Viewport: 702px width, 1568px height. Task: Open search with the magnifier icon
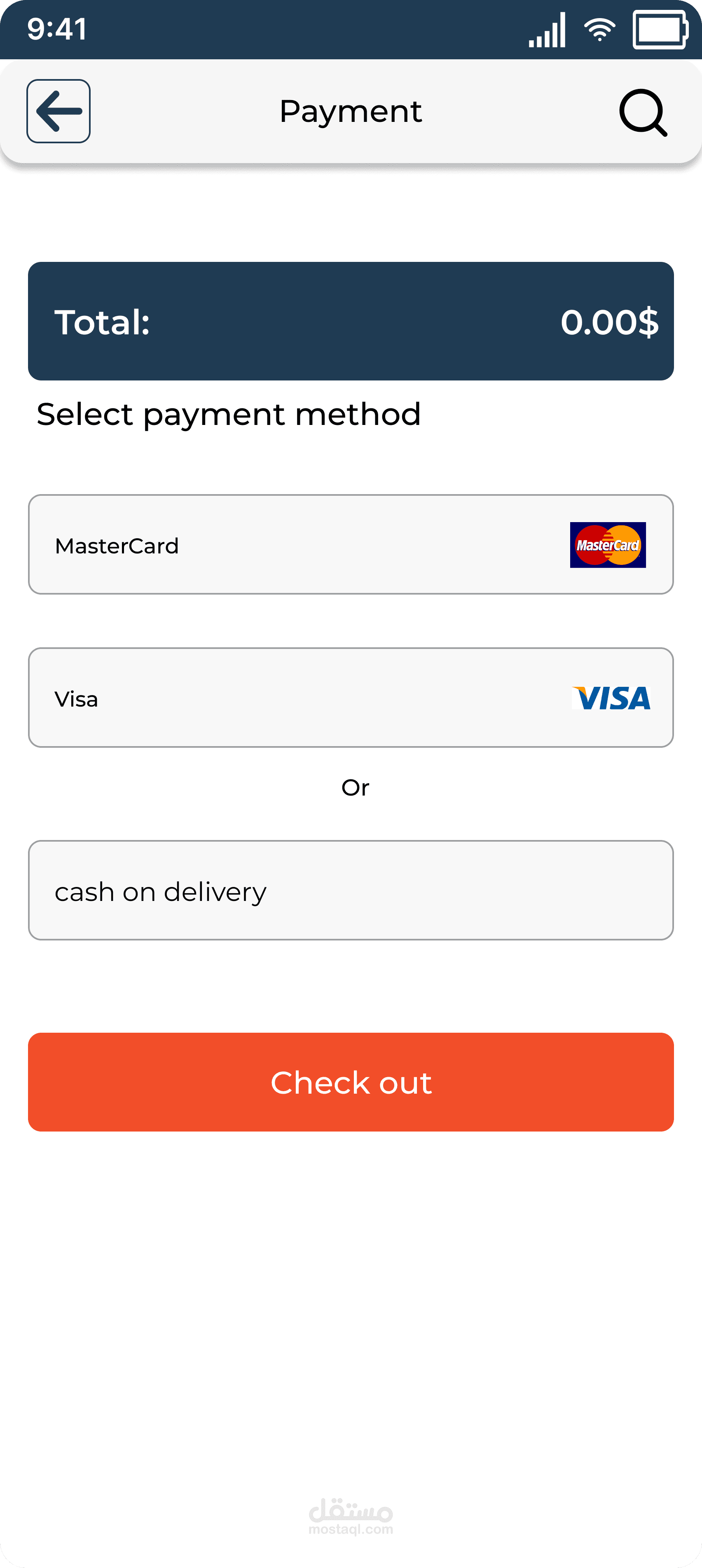(643, 112)
